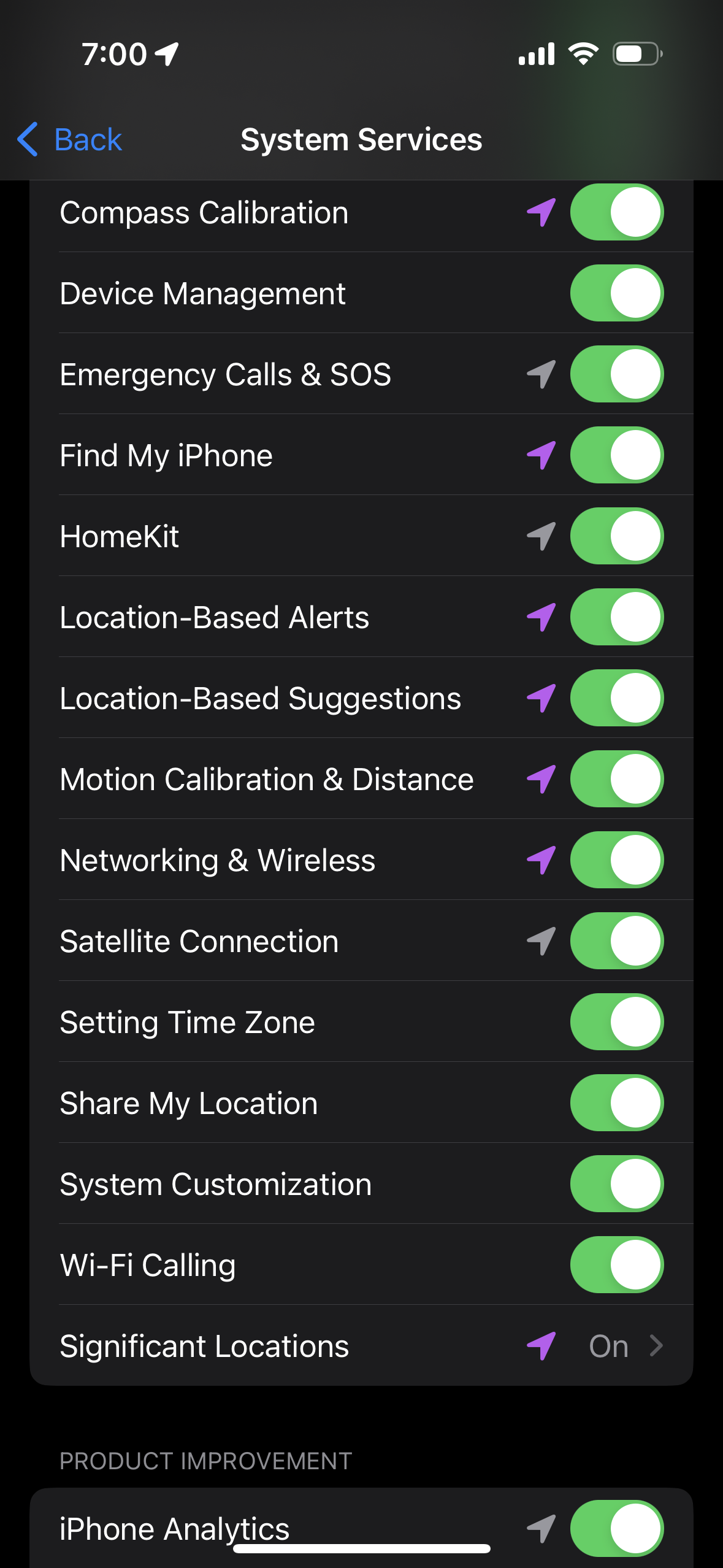Turn off Compass Calibration switch
This screenshot has width=723, height=1568.
click(x=616, y=212)
